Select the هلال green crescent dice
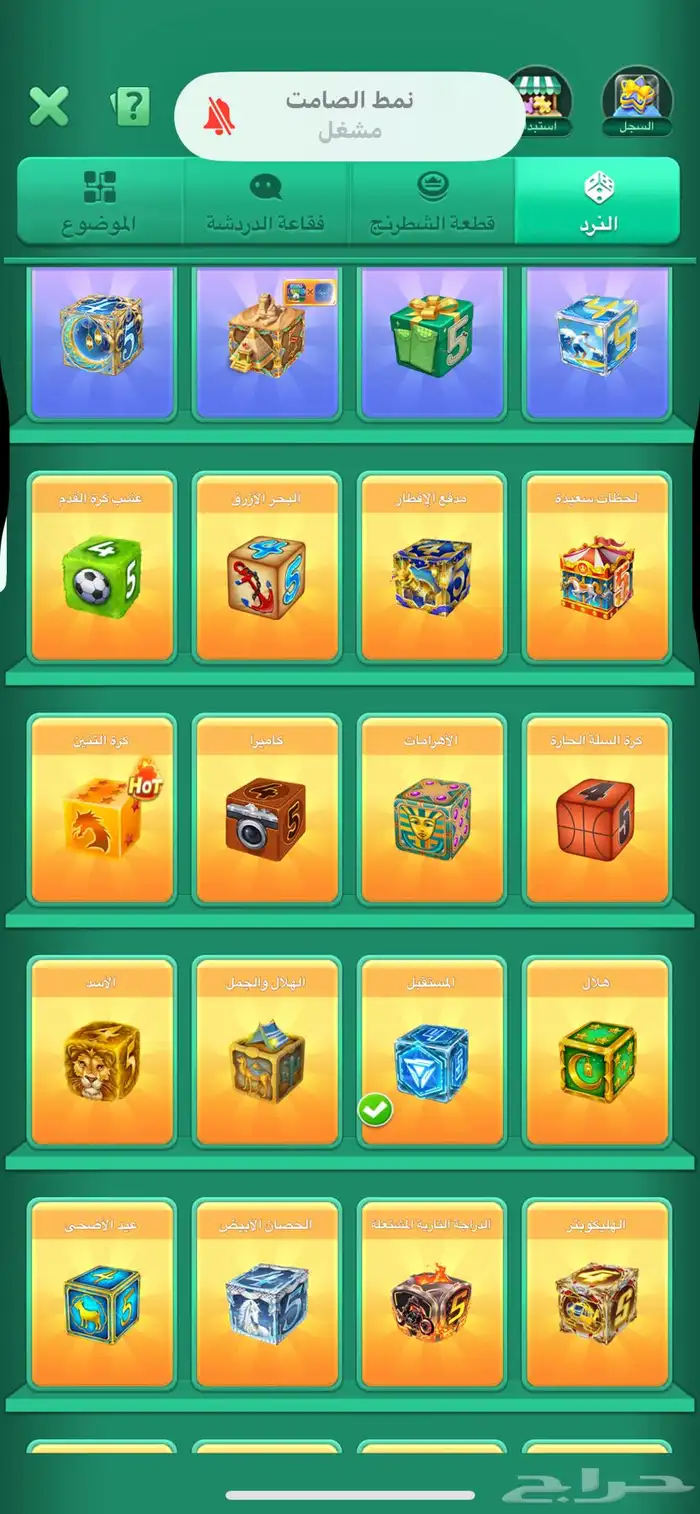 tap(597, 1052)
